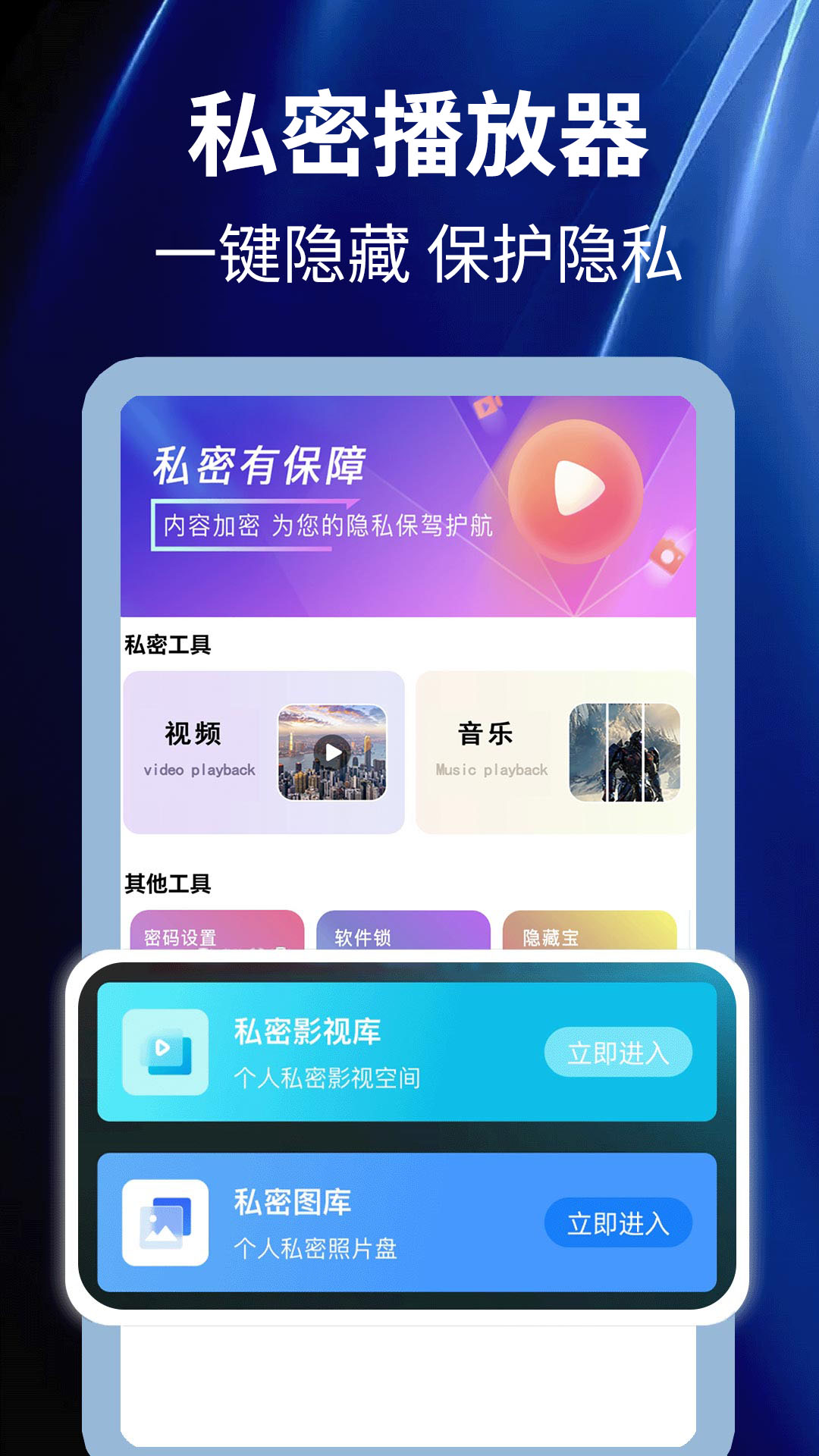Viewport: 819px width, 1456px height.
Task: Tap 立即进入 on 私密影视库 card
Action: [x=620, y=1051]
